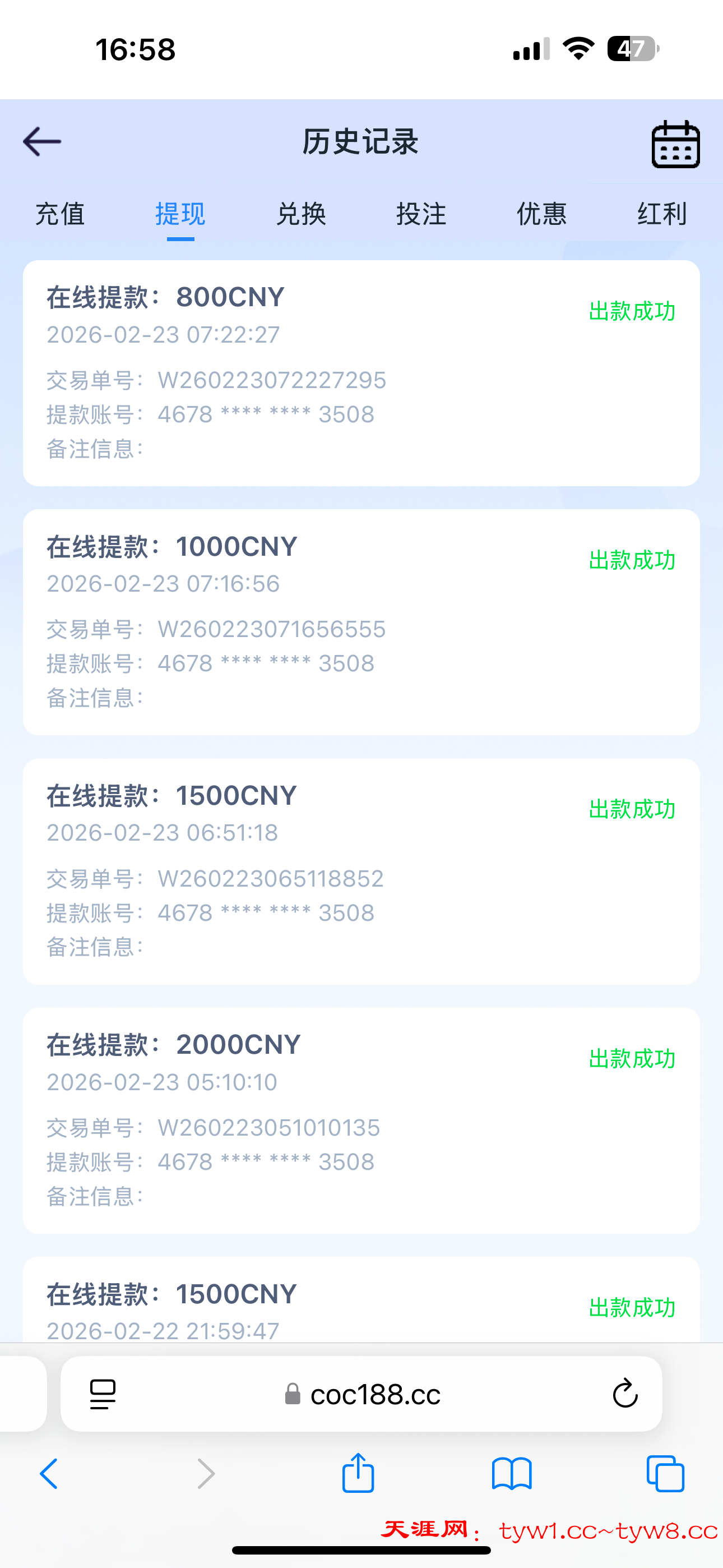This screenshot has height=1568, width=723.
Task: Open Safari page settings menu
Action: pos(103,1394)
